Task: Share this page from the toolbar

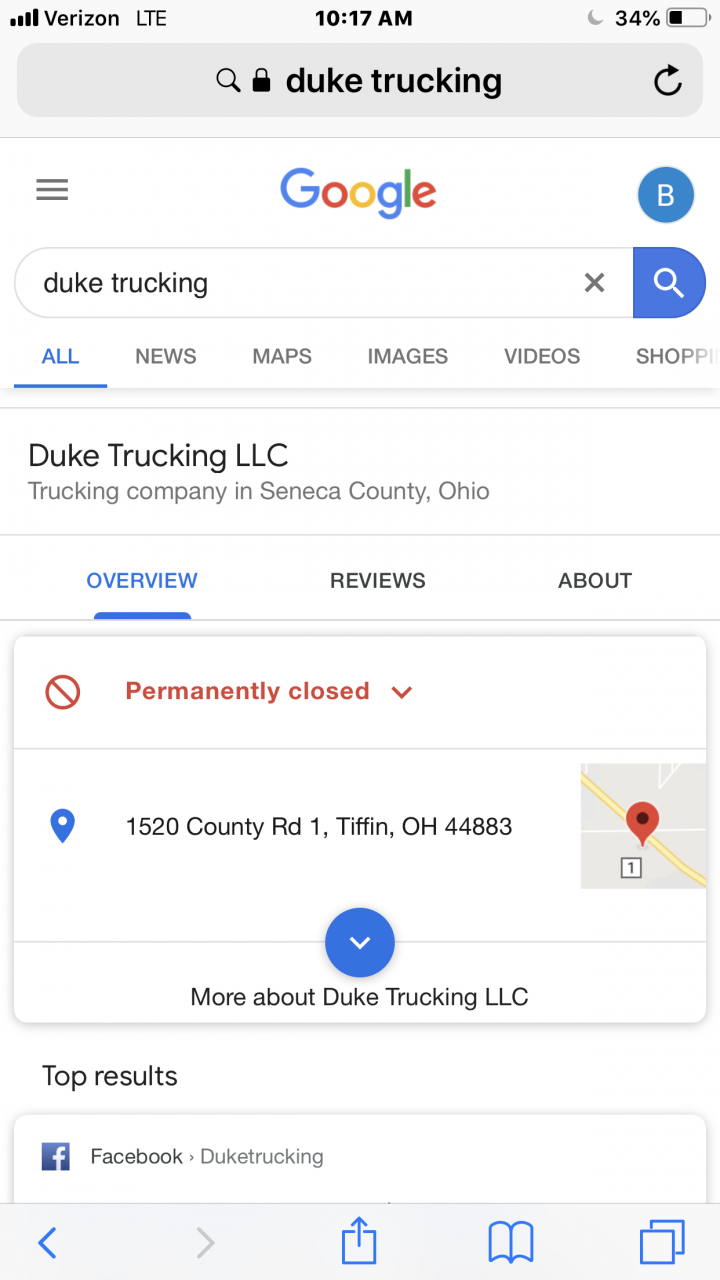Action: click(x=359, y=1241)
